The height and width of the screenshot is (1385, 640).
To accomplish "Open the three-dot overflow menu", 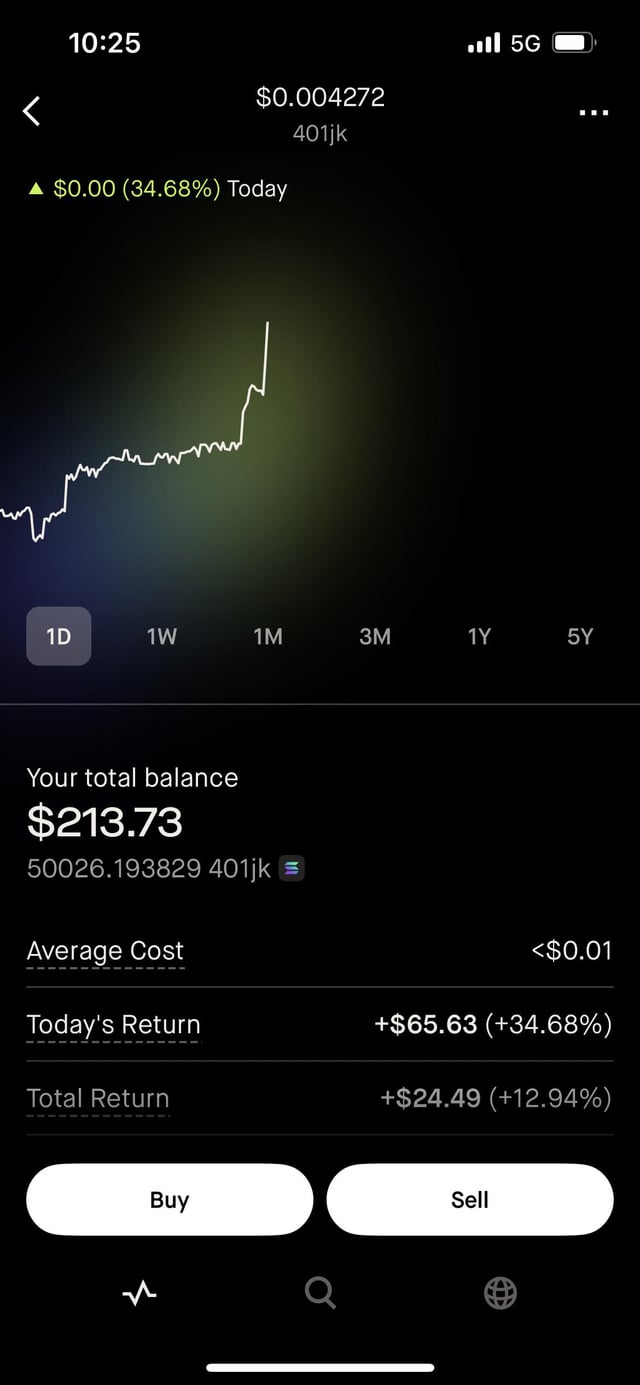I will tap(593, 112).
